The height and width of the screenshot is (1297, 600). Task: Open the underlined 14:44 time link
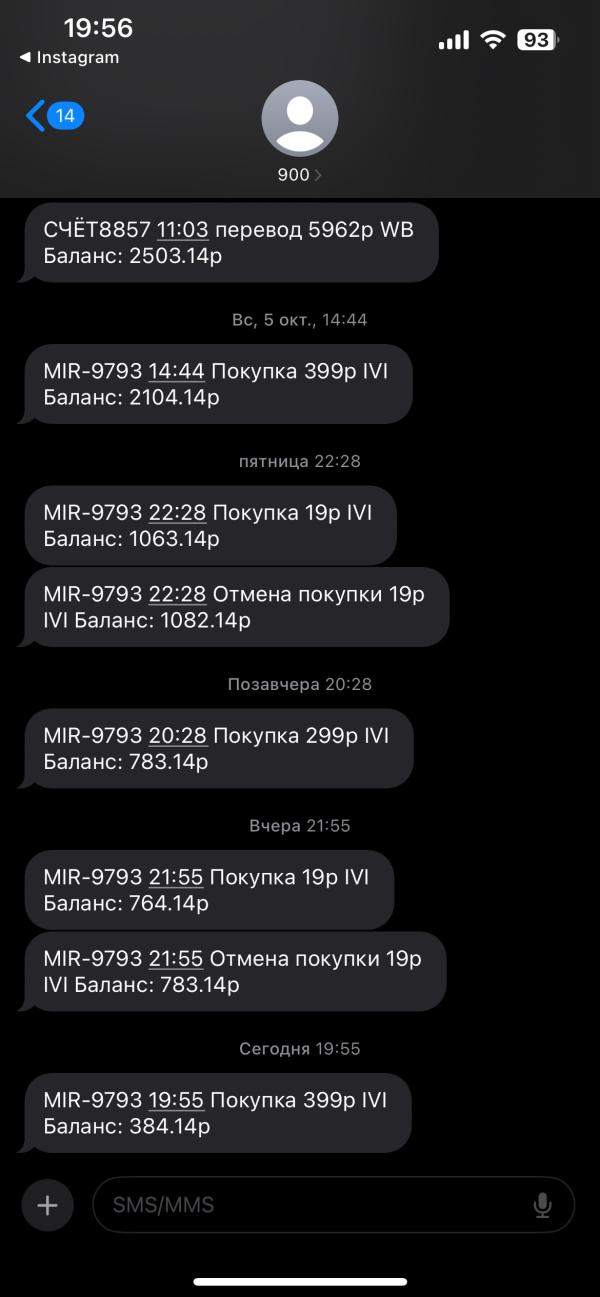(176, 372)
